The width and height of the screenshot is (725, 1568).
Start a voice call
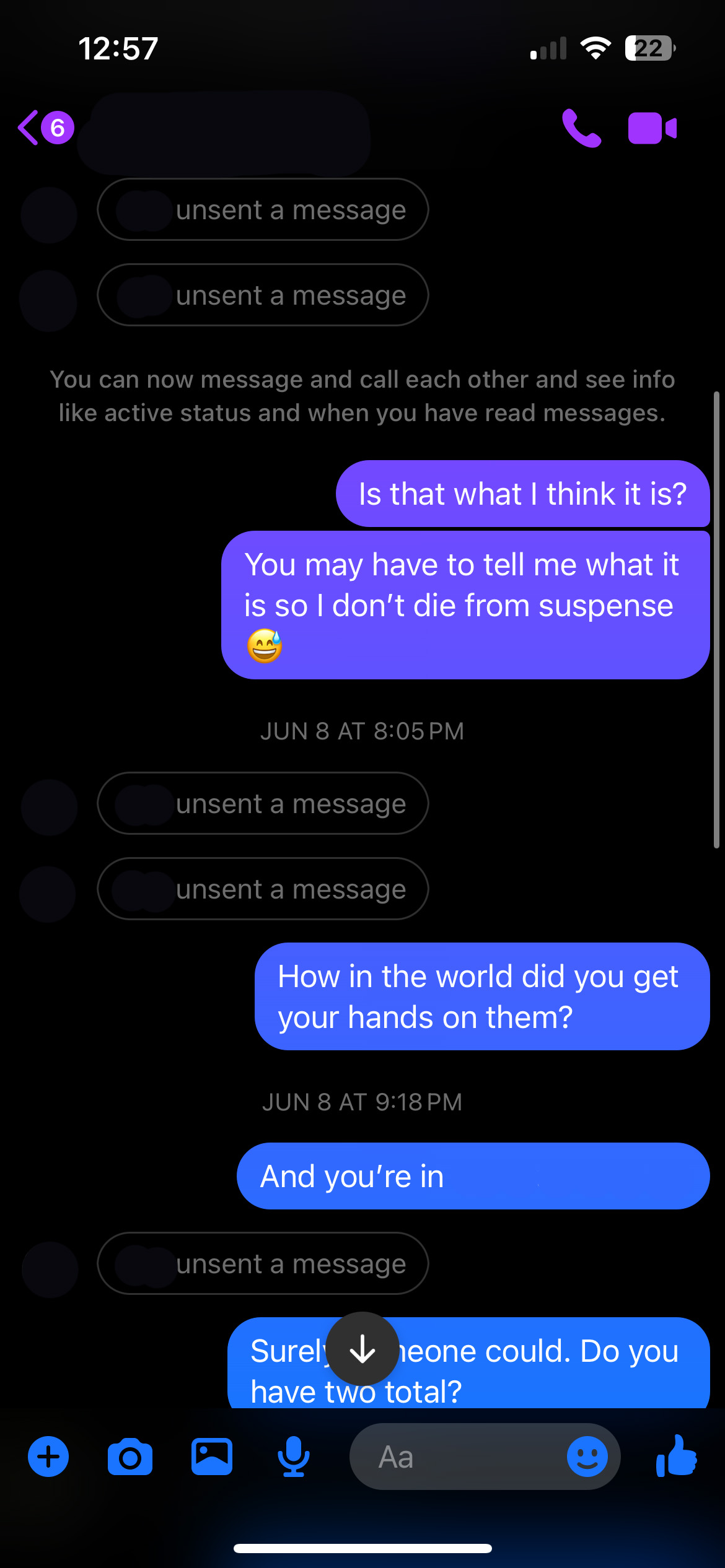[581, 128]
